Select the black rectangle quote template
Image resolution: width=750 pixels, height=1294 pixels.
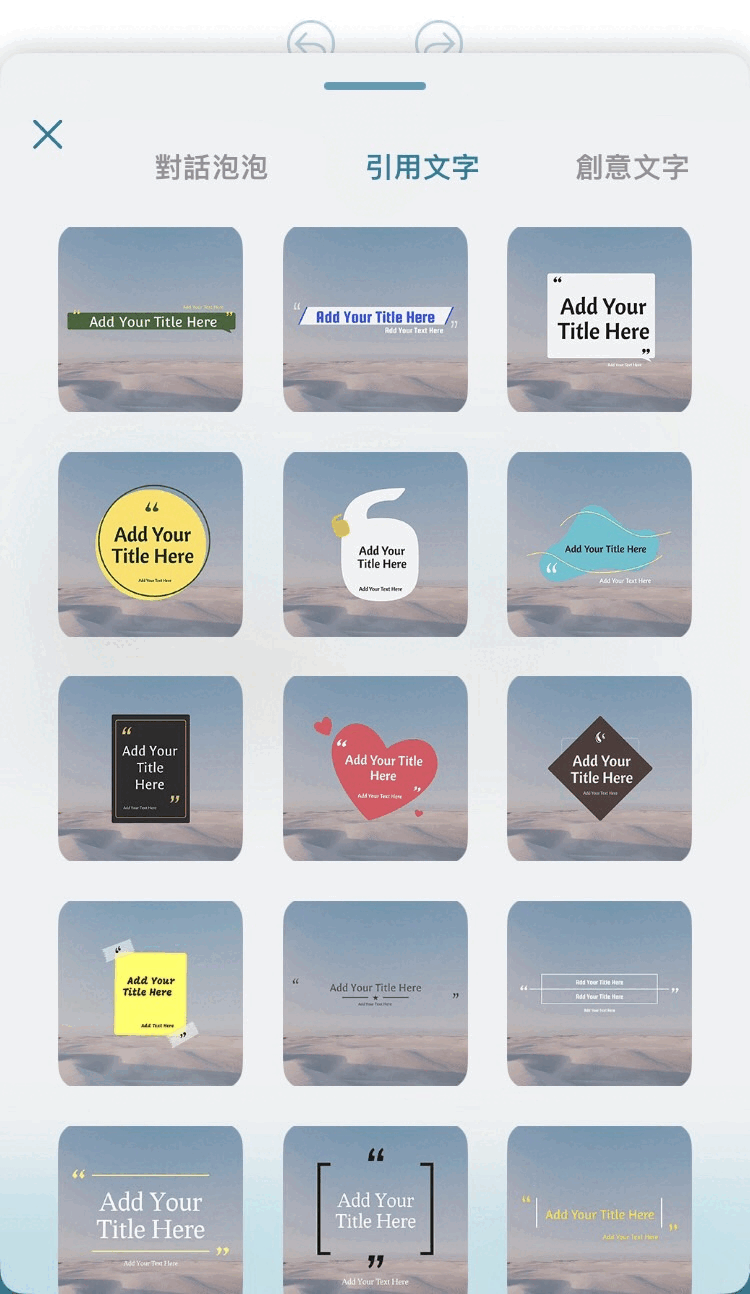150,768
